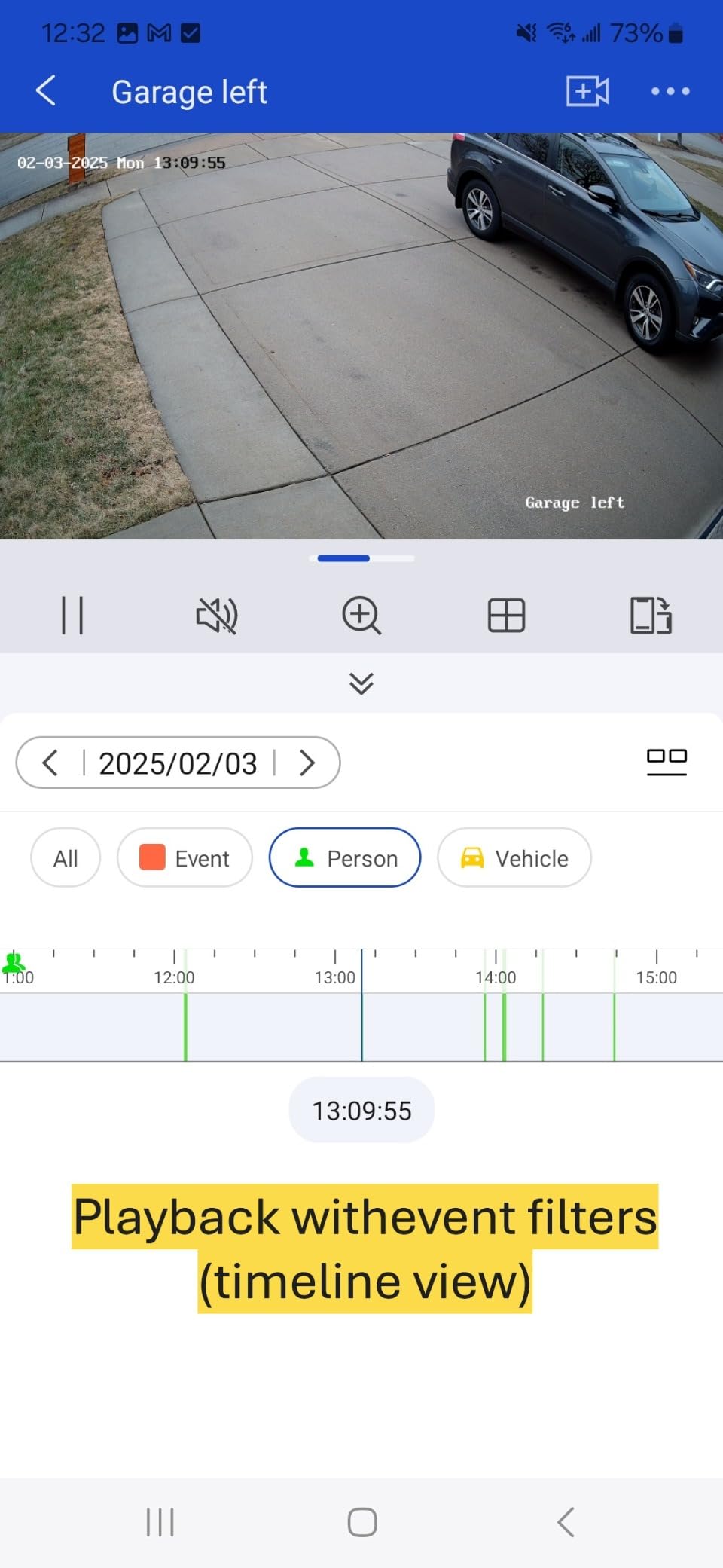Screen dimensions: 723x1568
Task: Pause the video playback
Action: click(x=72, y=616)
